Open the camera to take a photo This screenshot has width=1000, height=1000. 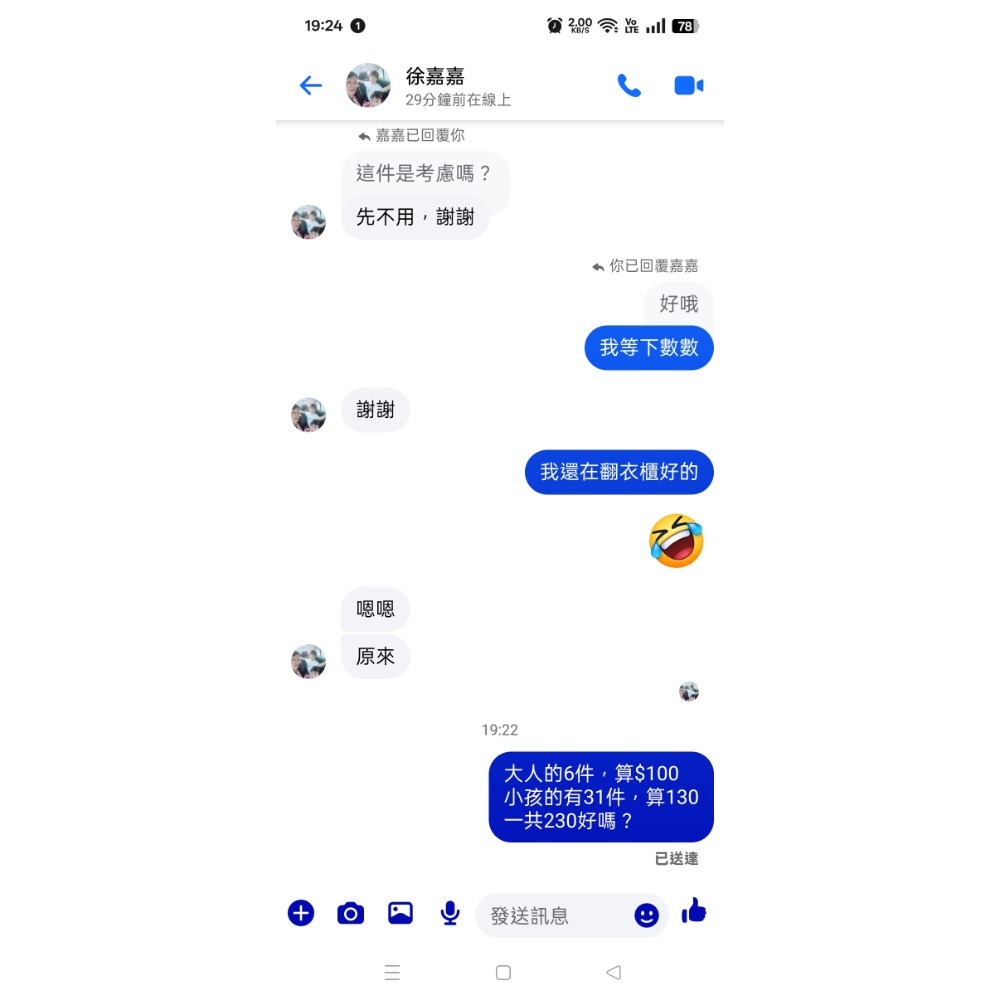click(x=350, y=913)
